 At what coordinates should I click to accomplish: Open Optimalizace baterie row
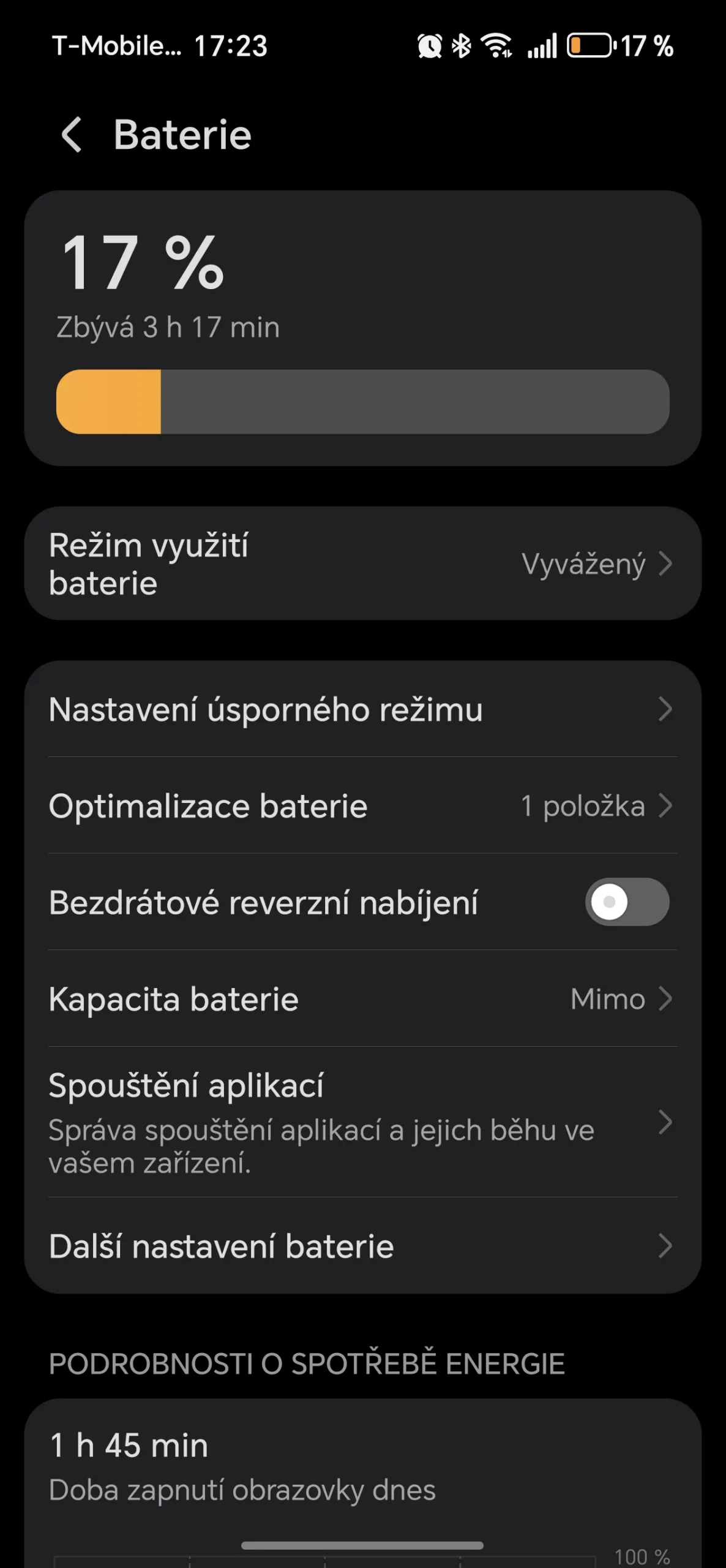(362, 806)
